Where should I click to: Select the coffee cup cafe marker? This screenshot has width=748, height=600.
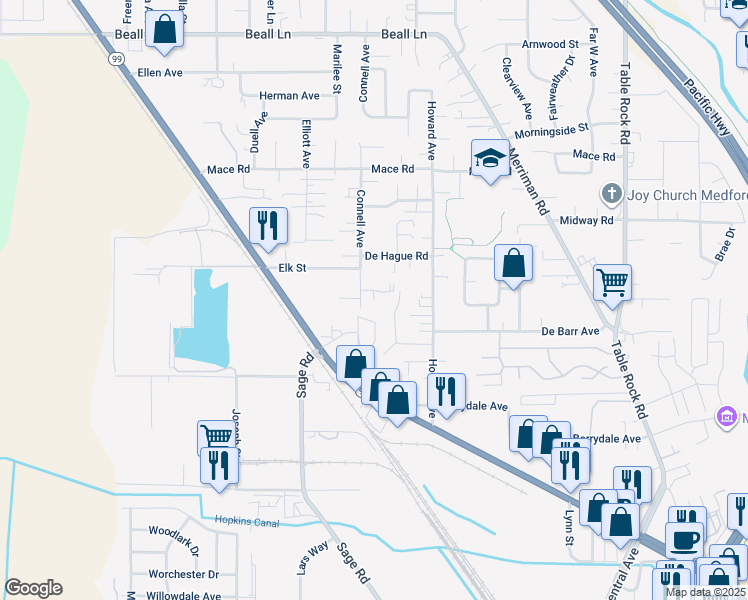pos(686,542)
